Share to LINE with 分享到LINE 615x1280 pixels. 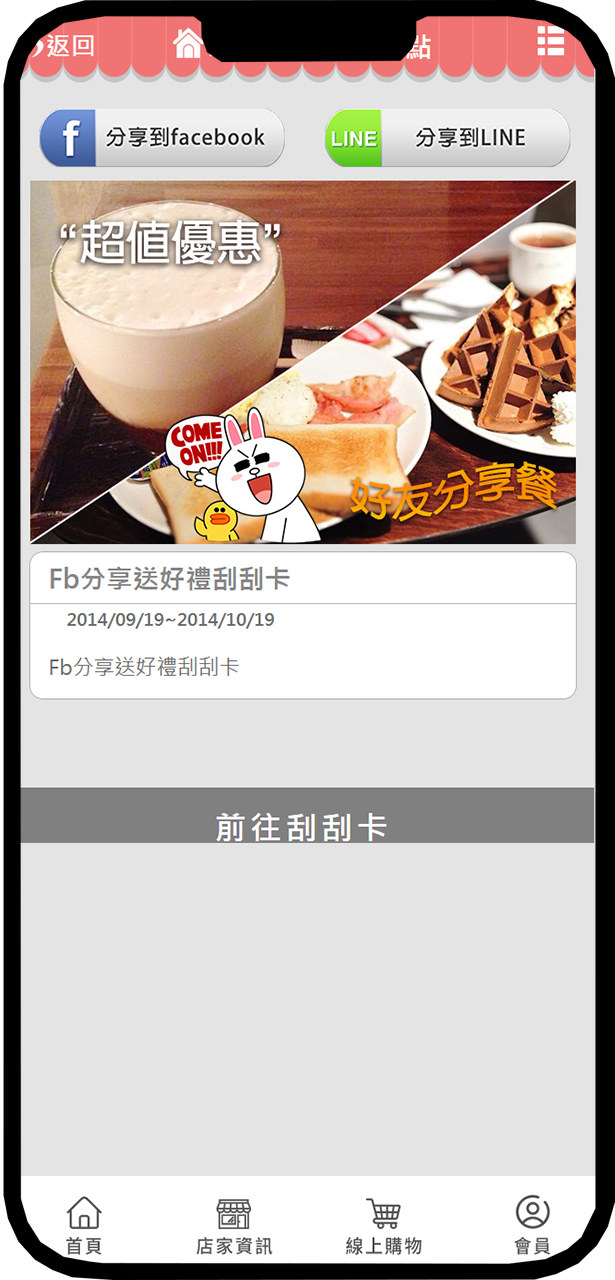click(x=447, y=138)
